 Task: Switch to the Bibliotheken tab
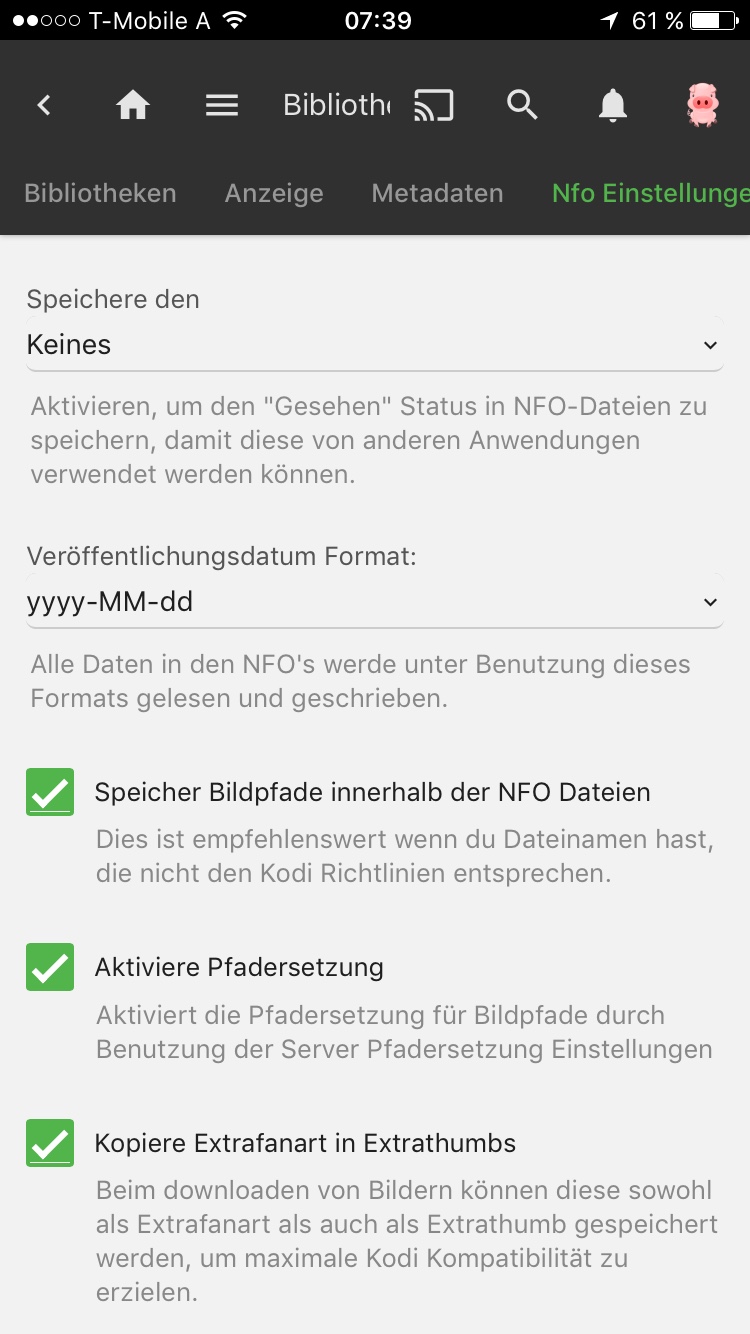coord(100,193)
